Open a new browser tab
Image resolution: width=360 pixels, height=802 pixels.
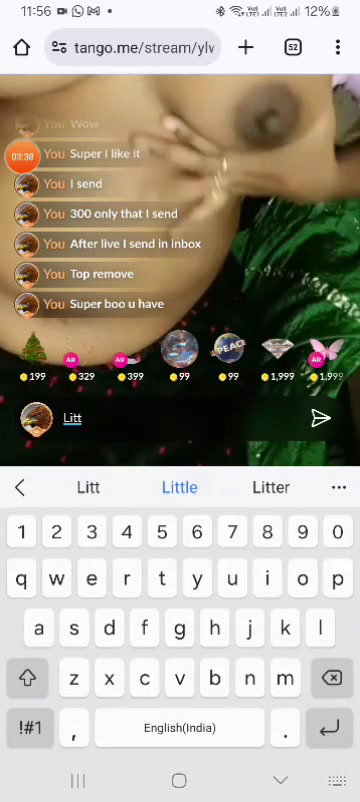(246, 48)
